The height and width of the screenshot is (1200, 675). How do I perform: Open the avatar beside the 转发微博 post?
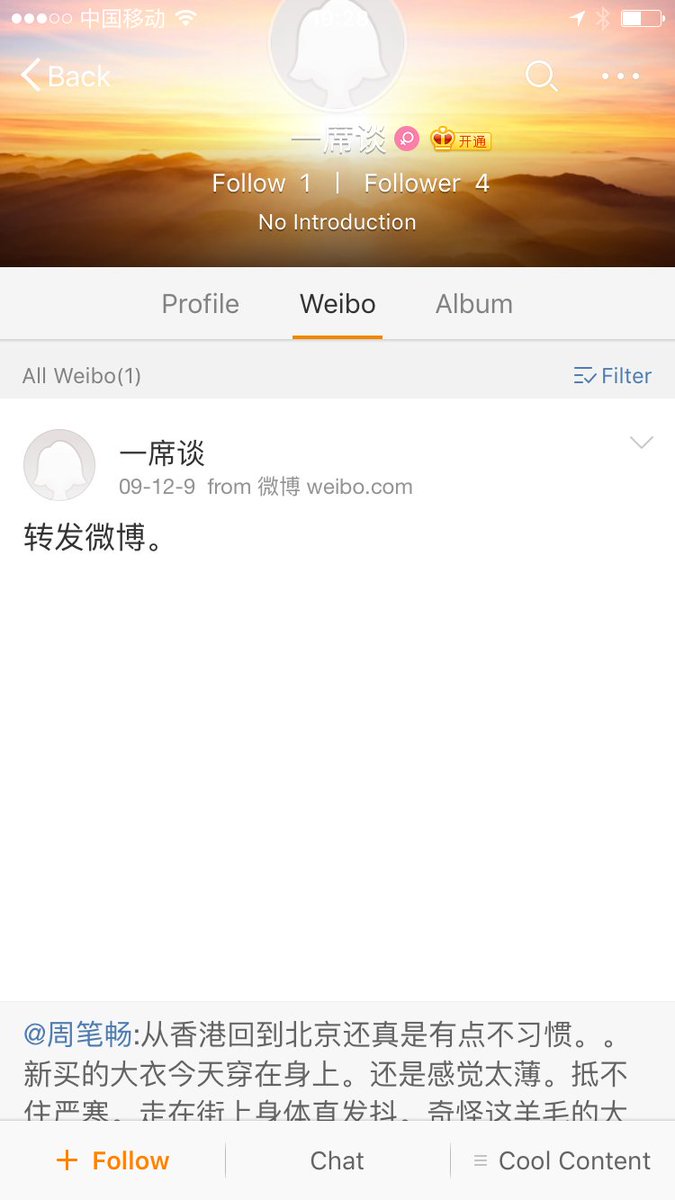coord(59,465)
